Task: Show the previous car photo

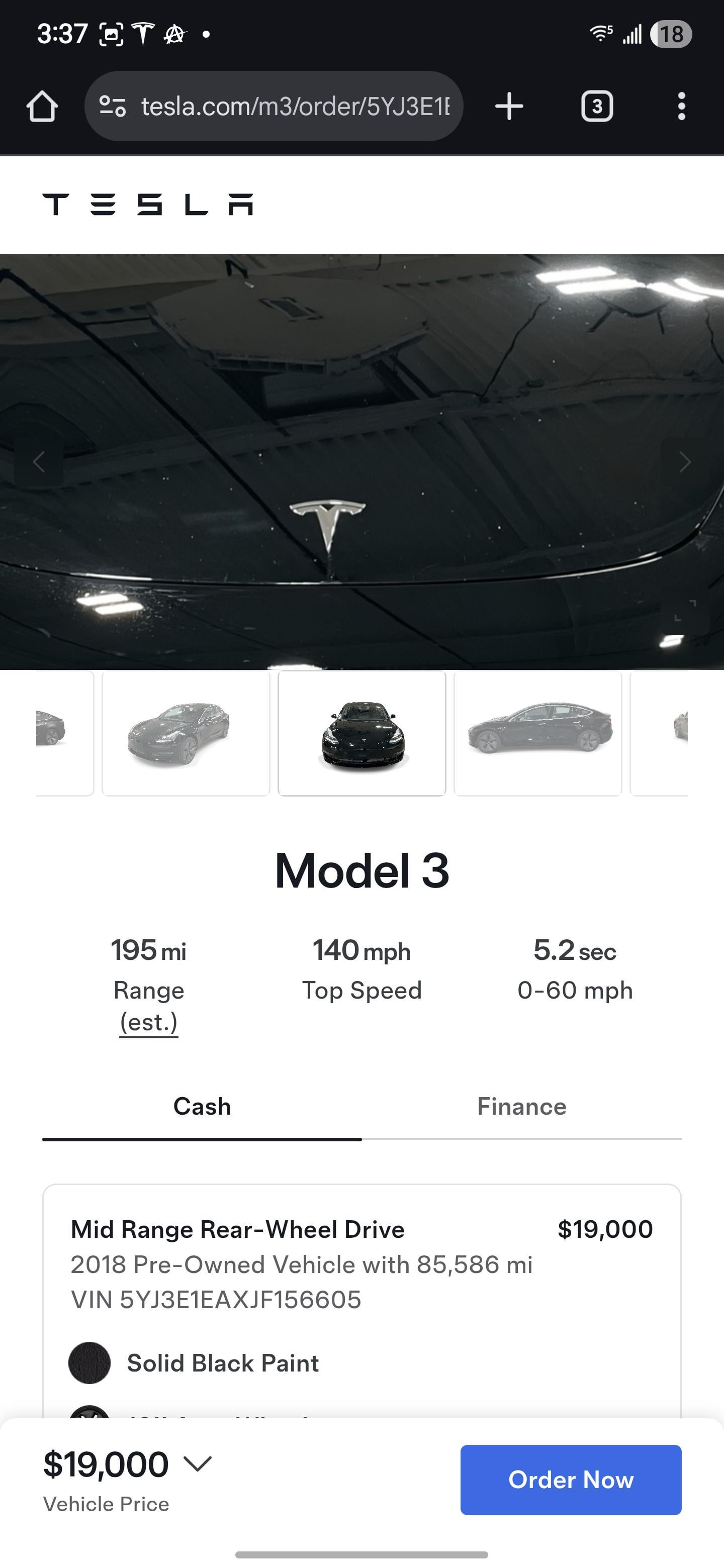Action: tap(39, 461)
